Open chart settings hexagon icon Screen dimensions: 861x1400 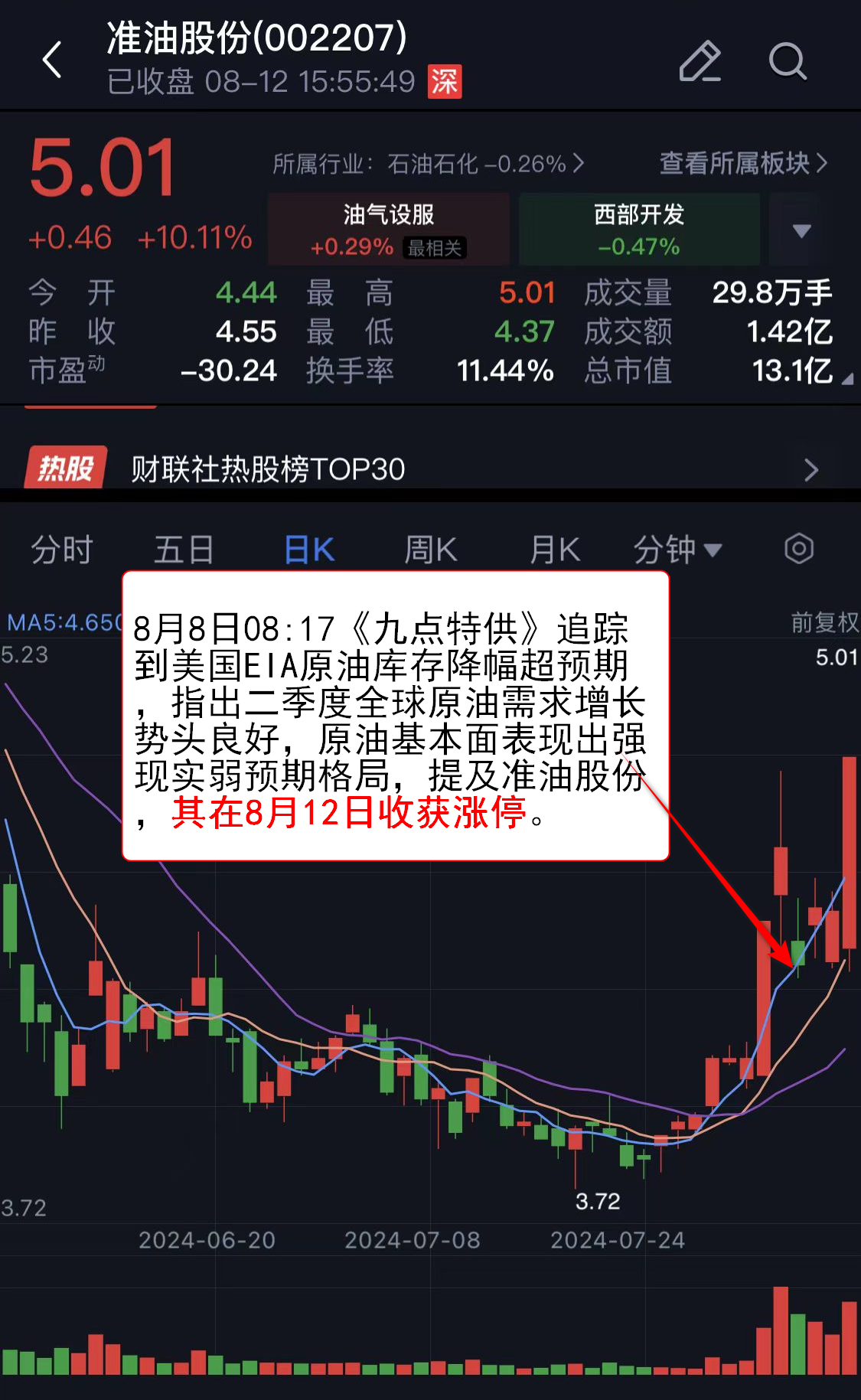point(799,549)
